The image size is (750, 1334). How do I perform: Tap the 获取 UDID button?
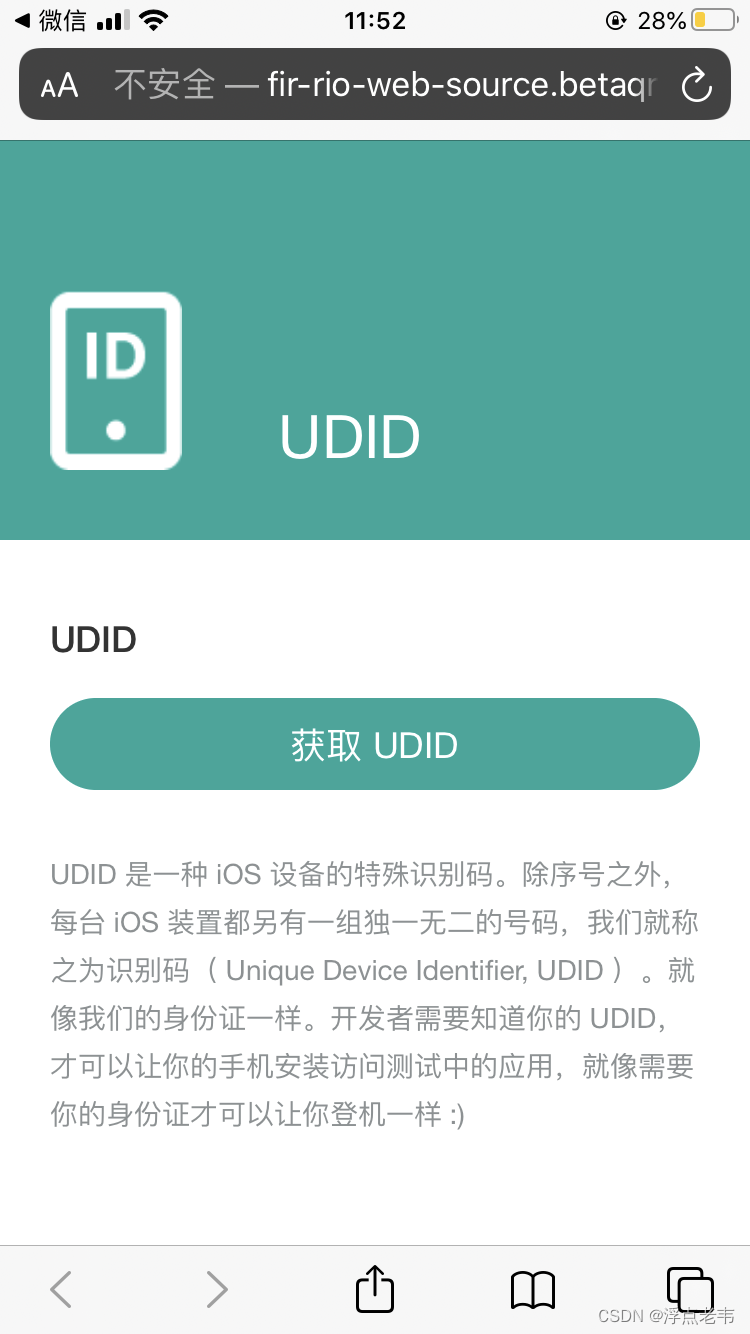coord(375,744)
